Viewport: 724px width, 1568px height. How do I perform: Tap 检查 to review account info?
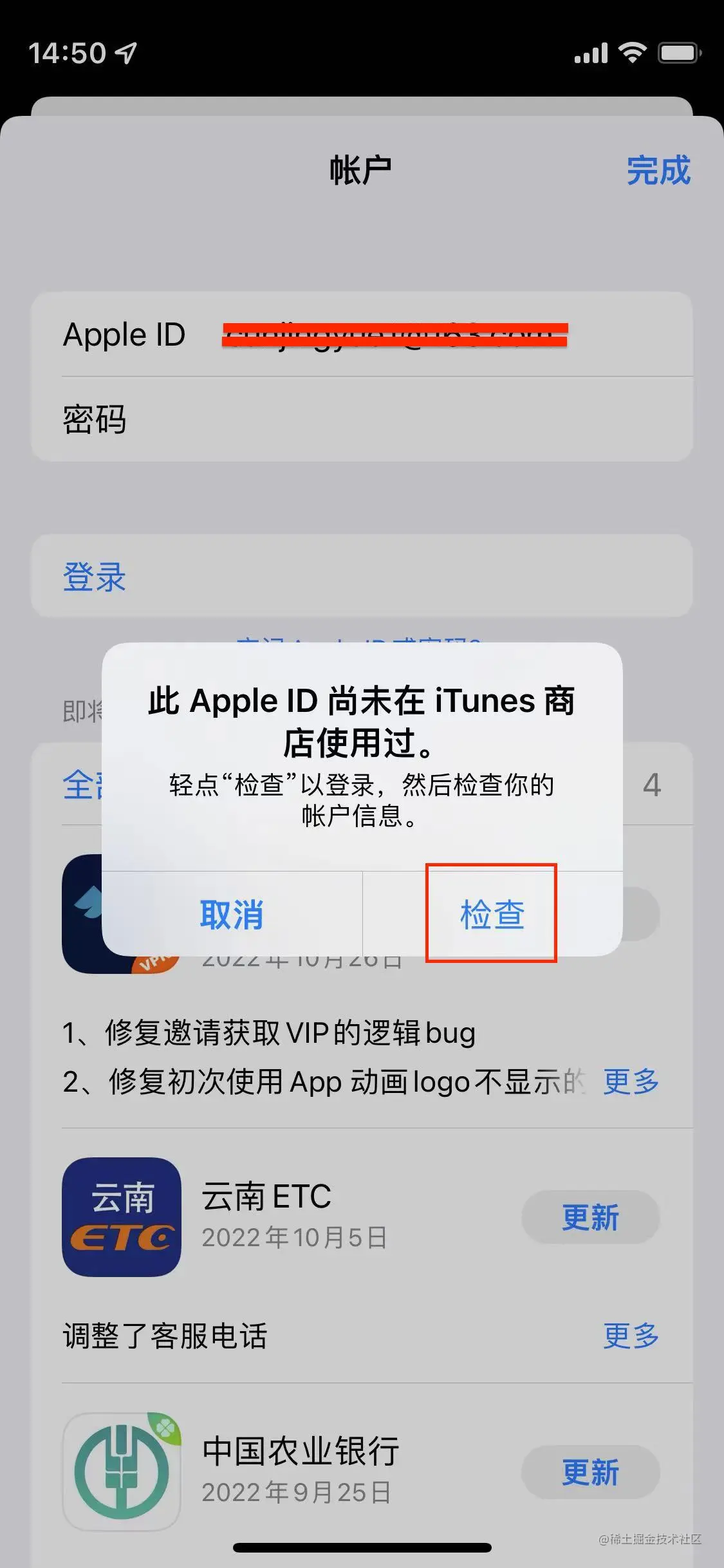492,914
